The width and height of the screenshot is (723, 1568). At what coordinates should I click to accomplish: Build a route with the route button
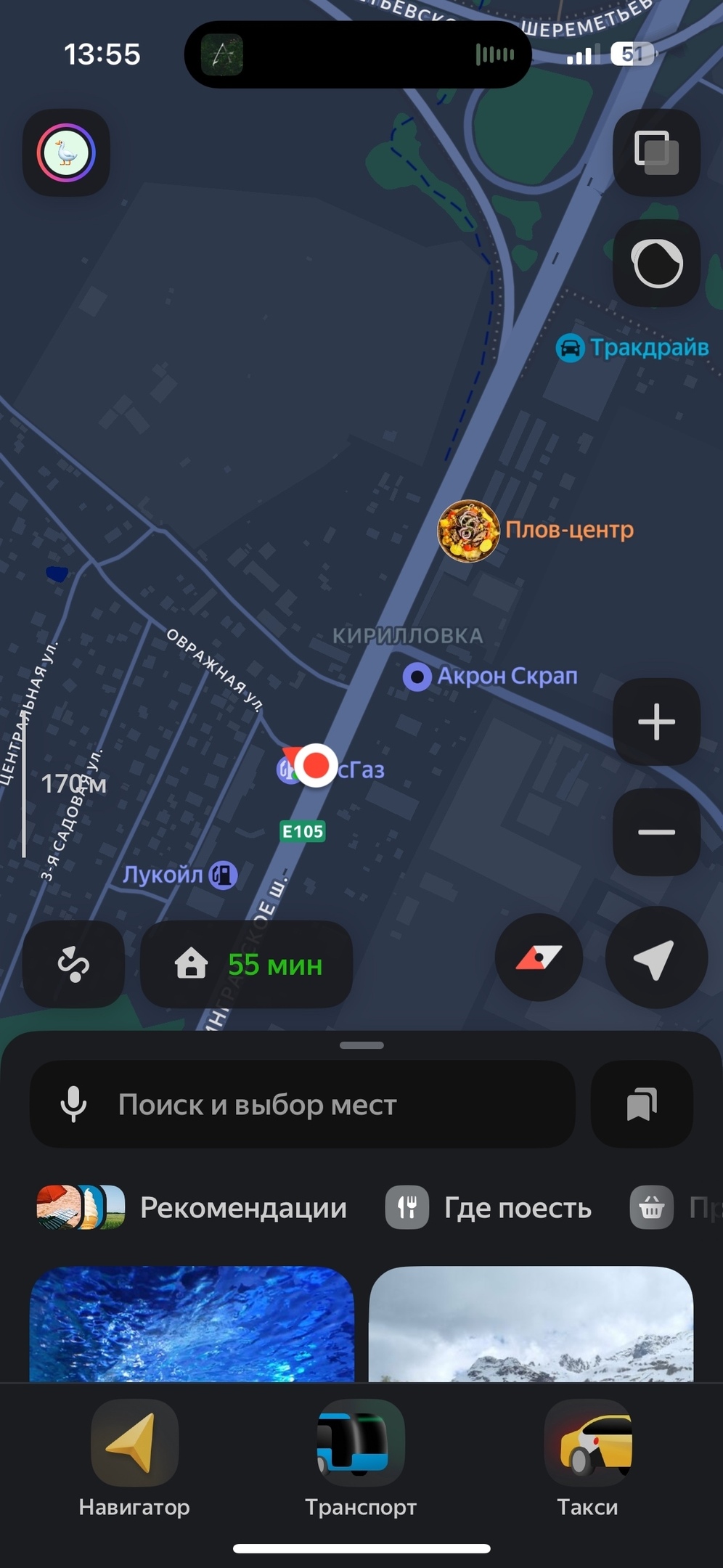(x=73, y=965)
